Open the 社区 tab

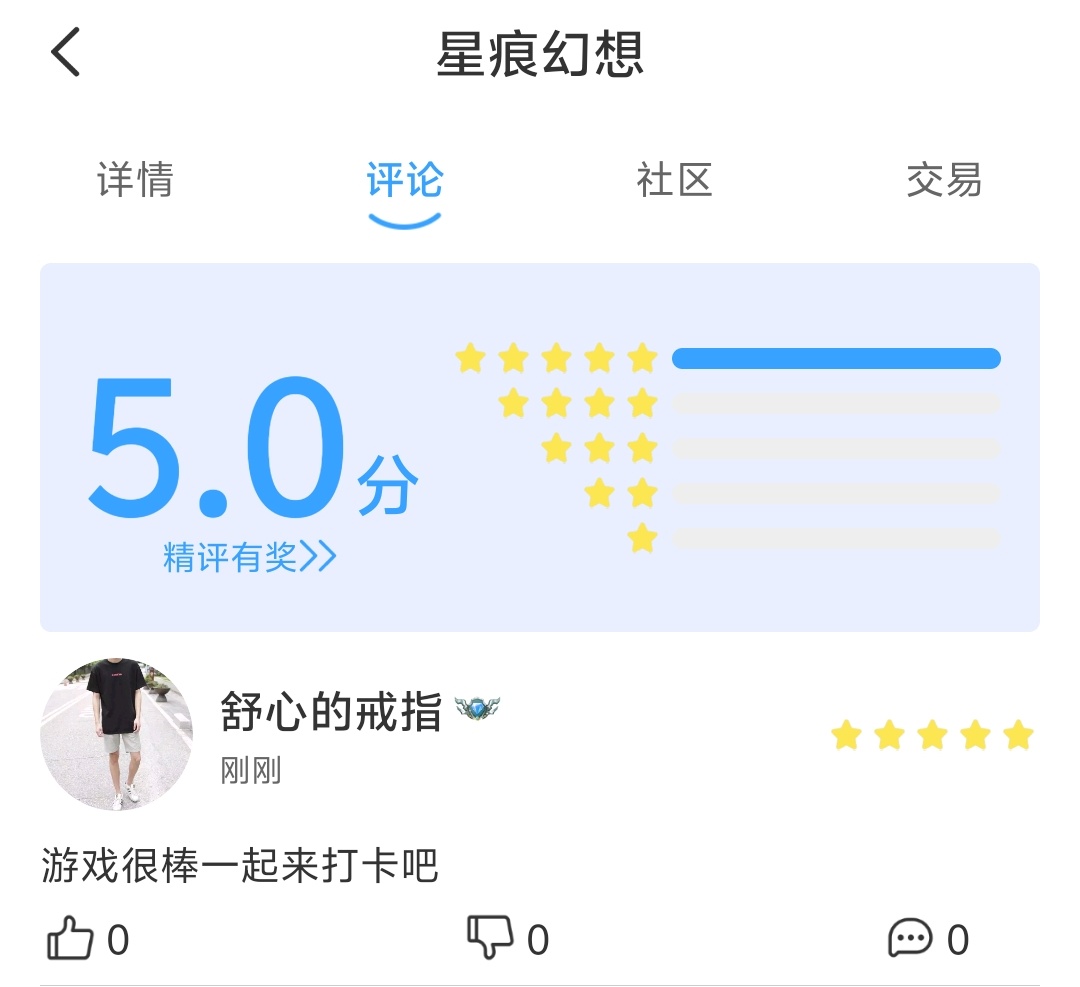674,181
